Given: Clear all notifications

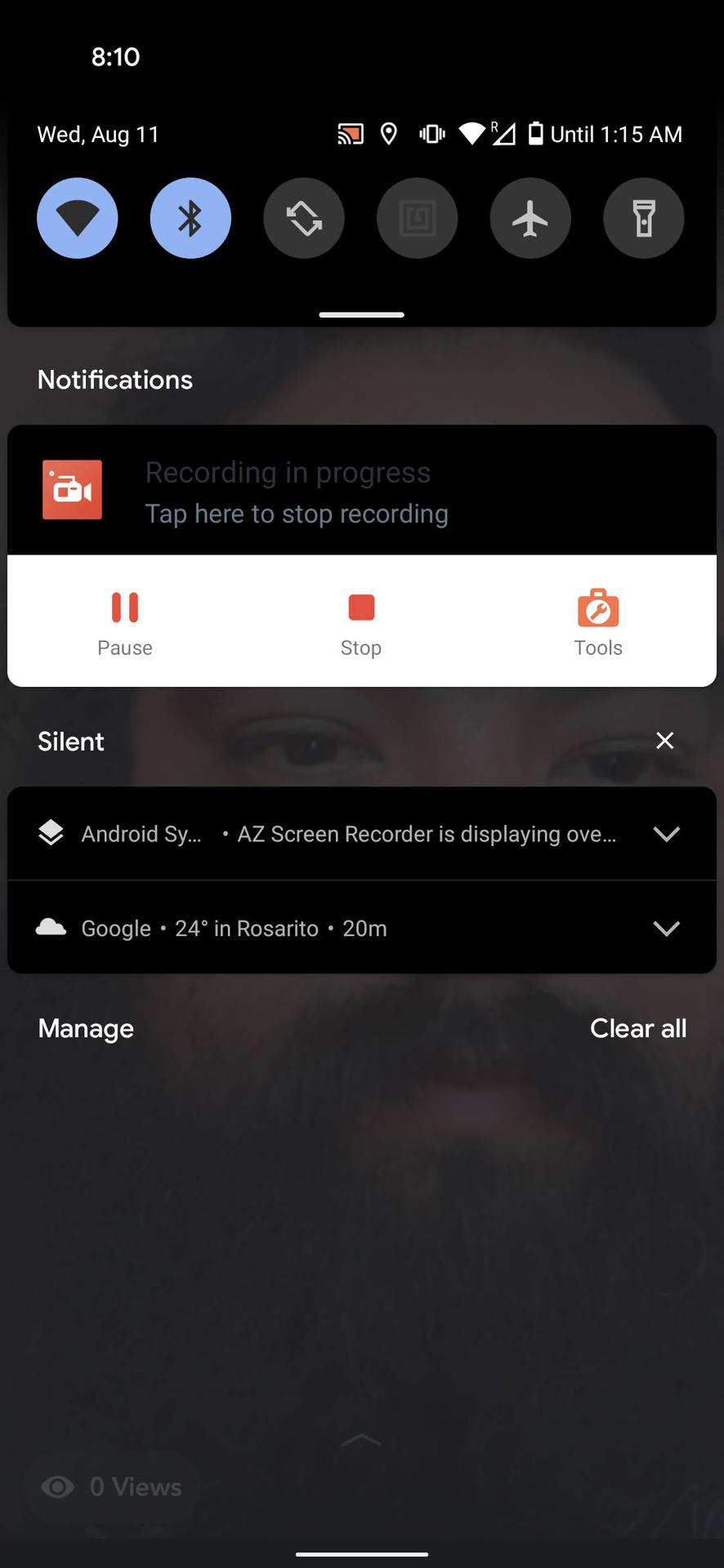Looking at the screenshot, I should point(638,1028).
